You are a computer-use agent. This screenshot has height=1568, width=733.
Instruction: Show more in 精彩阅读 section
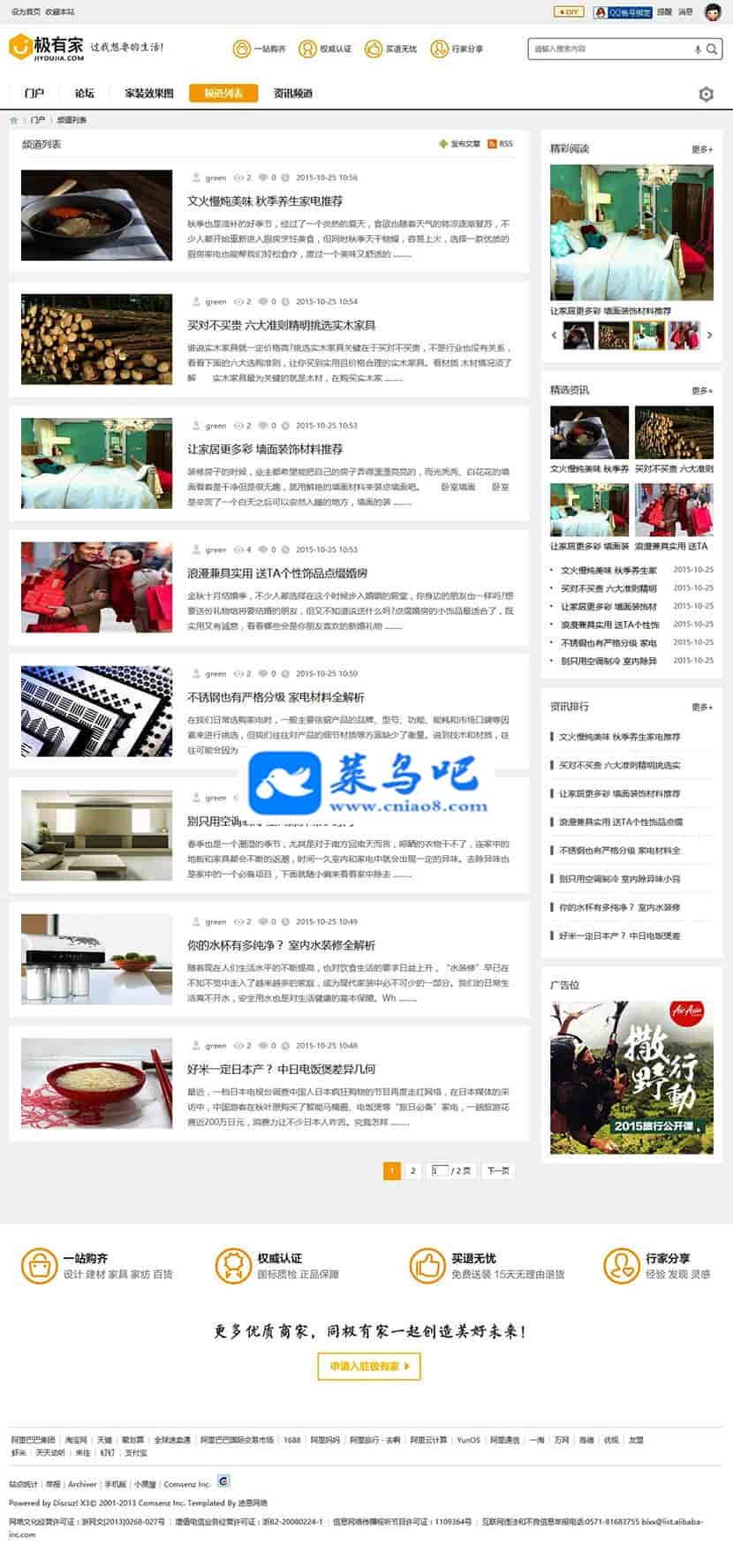[x=702, y=149]
